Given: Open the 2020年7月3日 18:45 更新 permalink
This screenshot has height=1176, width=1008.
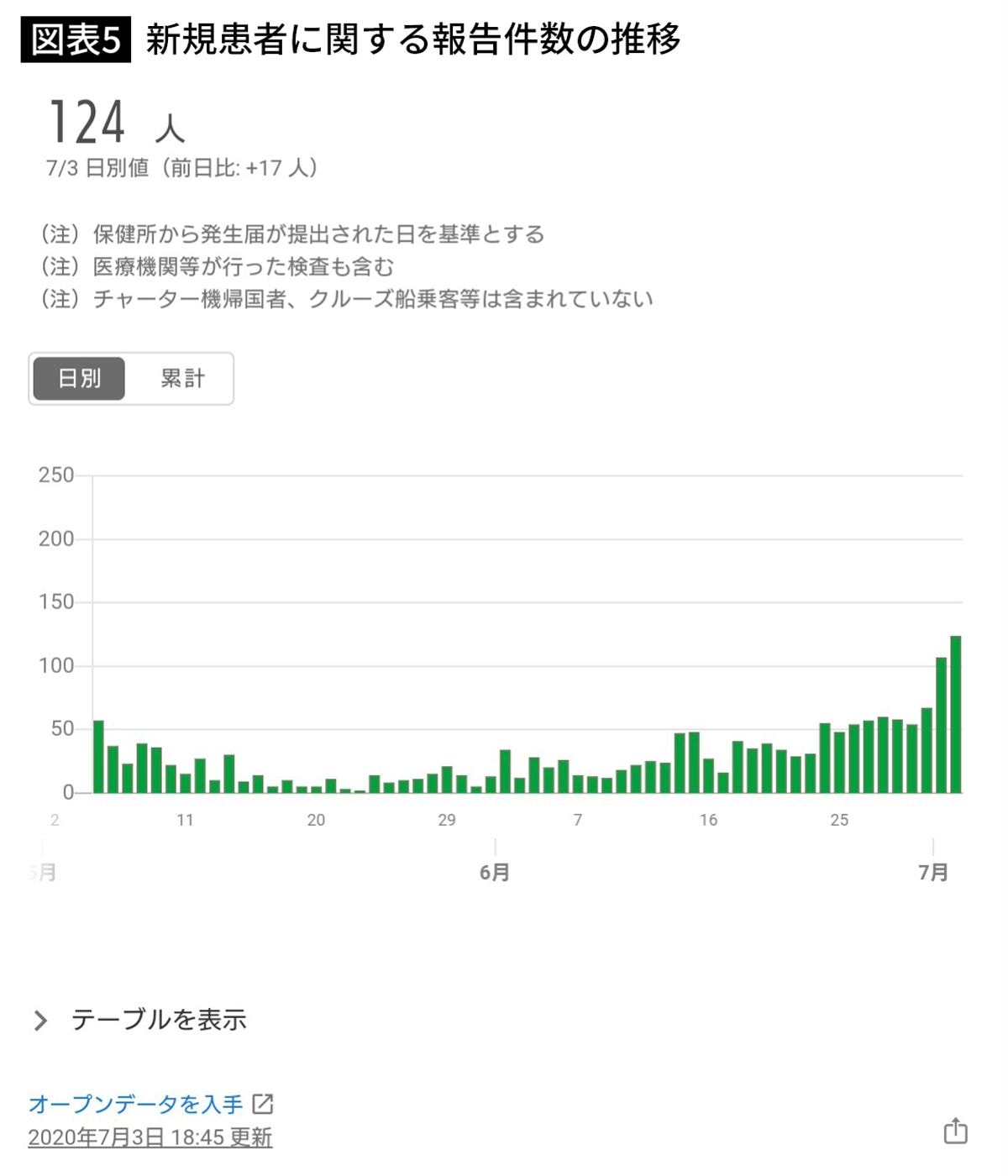Looking at the screenshot, I should click(150, 1137).
